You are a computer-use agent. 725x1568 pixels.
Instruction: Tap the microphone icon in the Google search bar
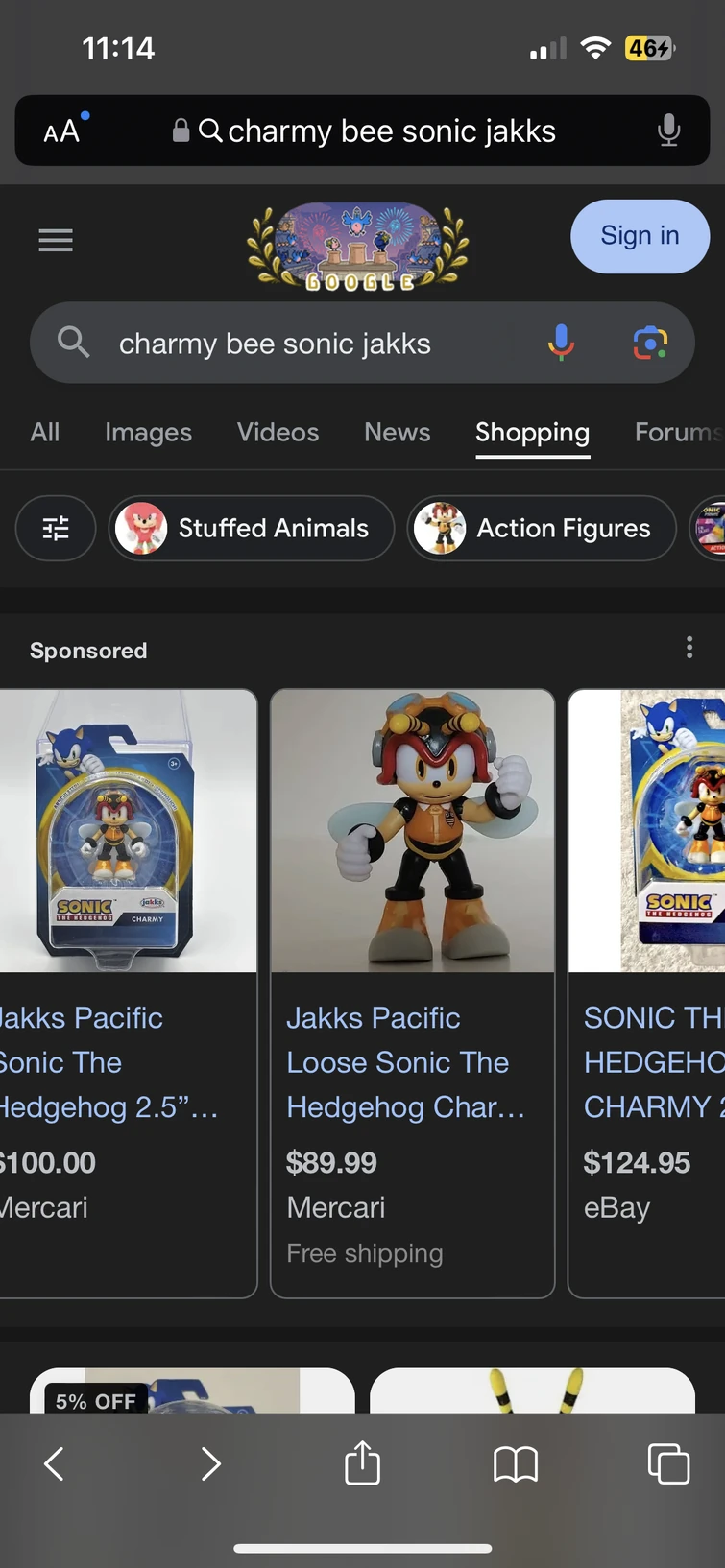pyautogui.click(x=560, y=343)
